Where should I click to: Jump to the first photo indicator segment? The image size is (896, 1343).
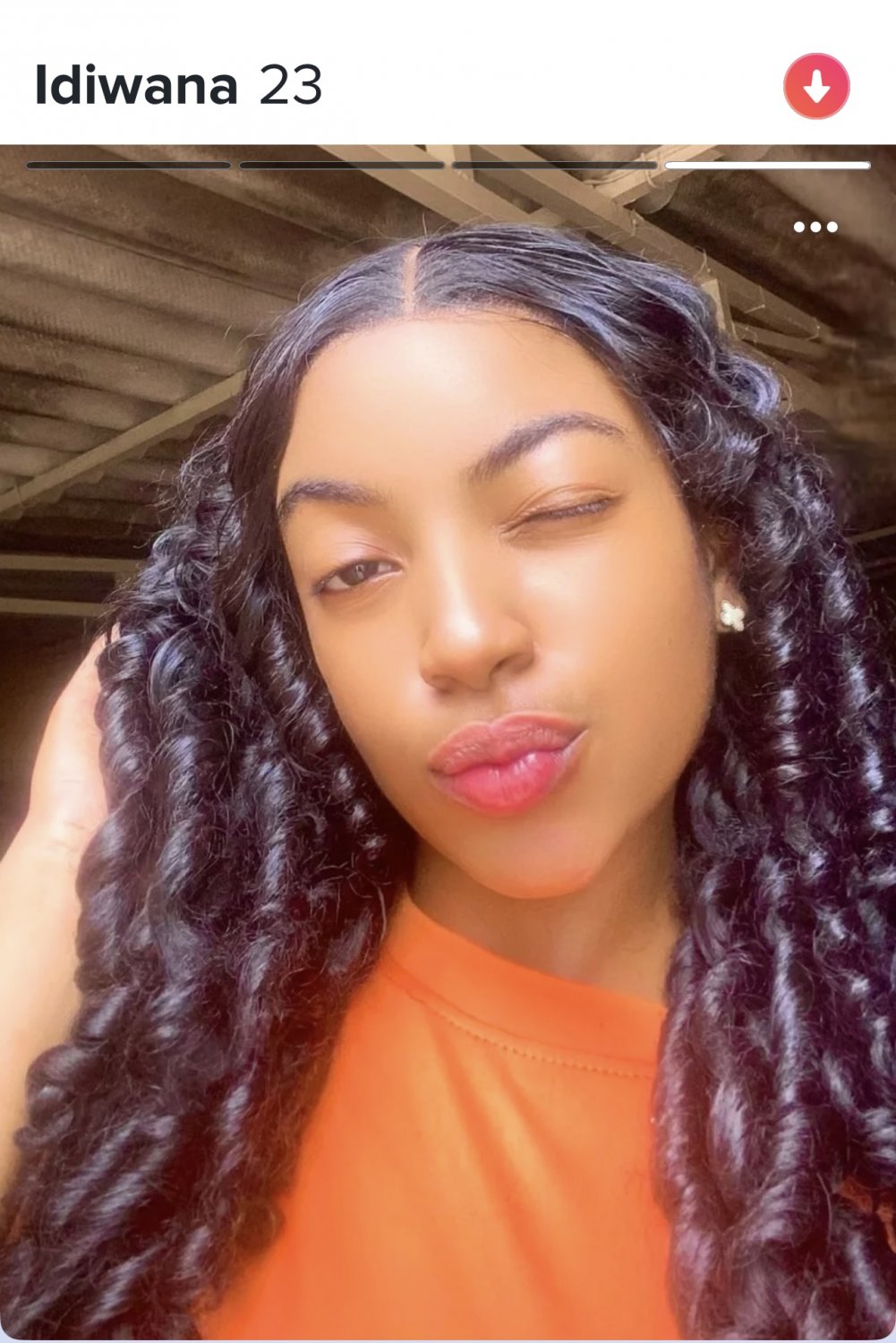click(128, 166)
